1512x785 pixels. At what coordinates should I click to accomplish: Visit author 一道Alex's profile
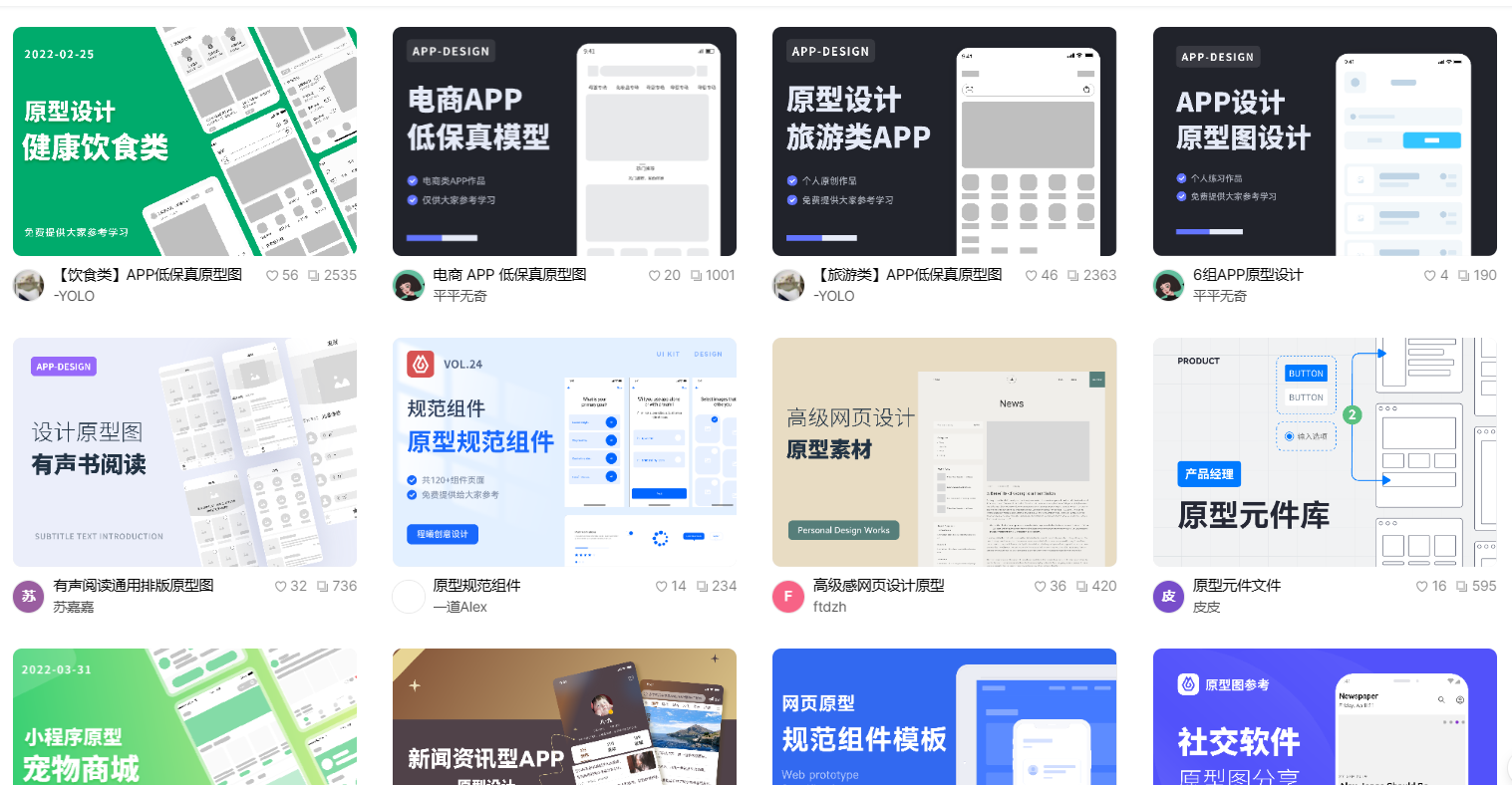459,607
